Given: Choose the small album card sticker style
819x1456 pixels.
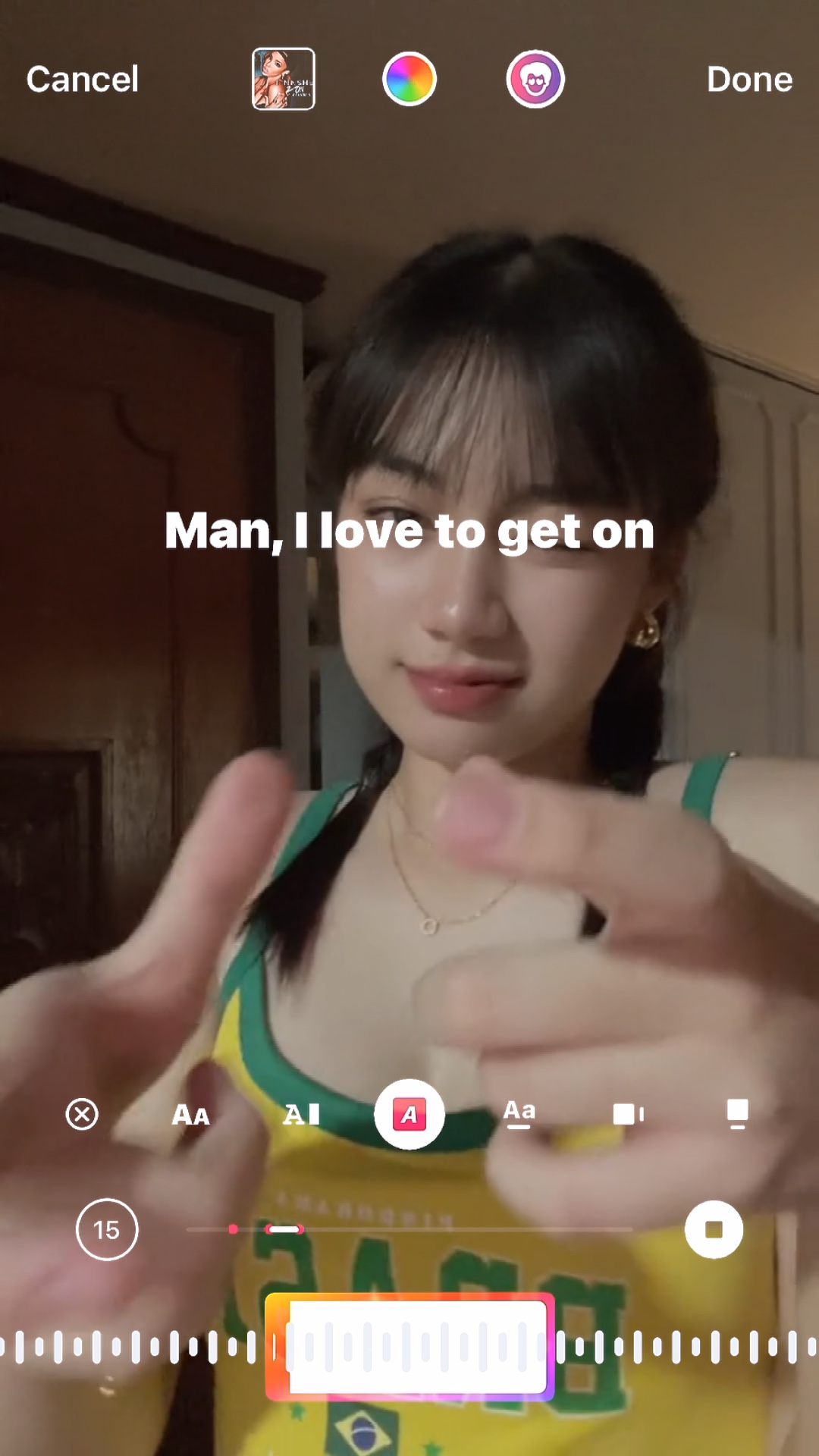Looking at the screenshot, I should tap(629, 1114).
